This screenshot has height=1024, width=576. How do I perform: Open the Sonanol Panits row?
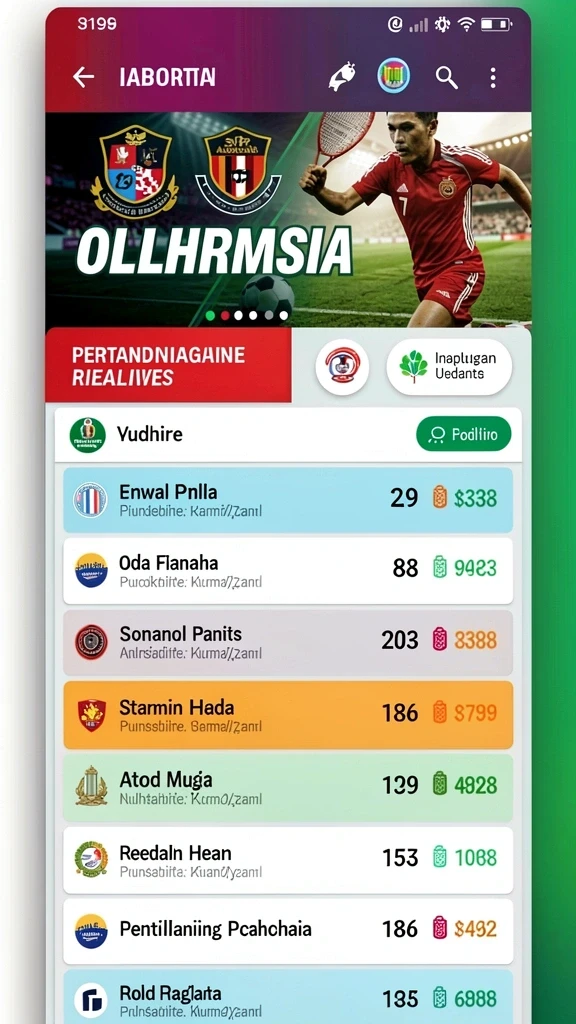click(288, 643)
